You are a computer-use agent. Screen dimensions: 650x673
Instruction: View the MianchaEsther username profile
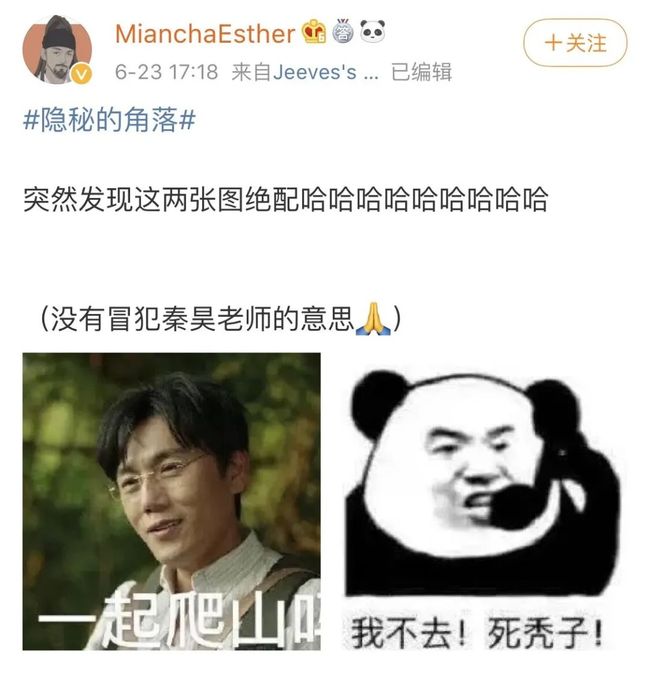tap(205, 33)
